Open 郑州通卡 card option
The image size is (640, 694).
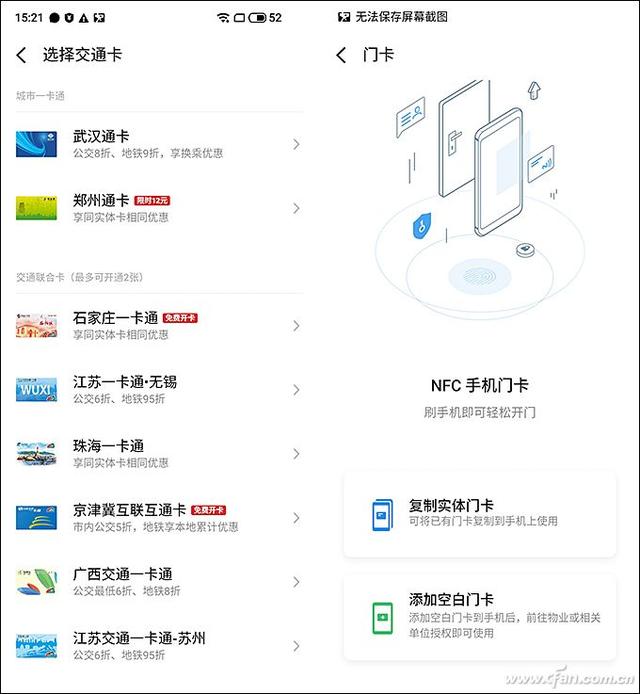pos(158,207)
